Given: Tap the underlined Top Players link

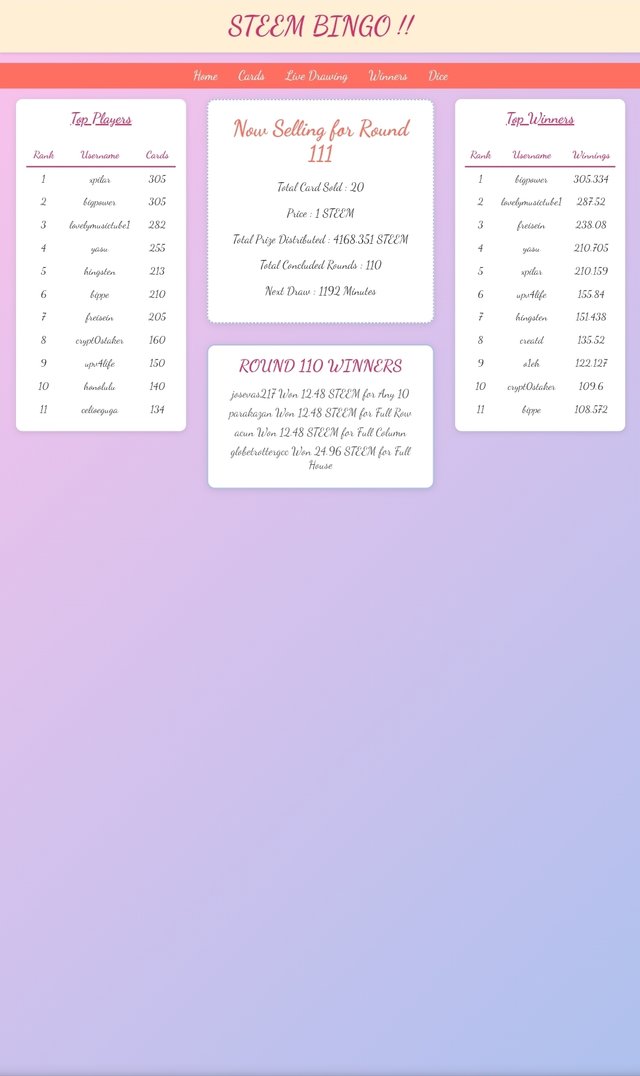Looking at the screenshot, I should coord(101,119).
